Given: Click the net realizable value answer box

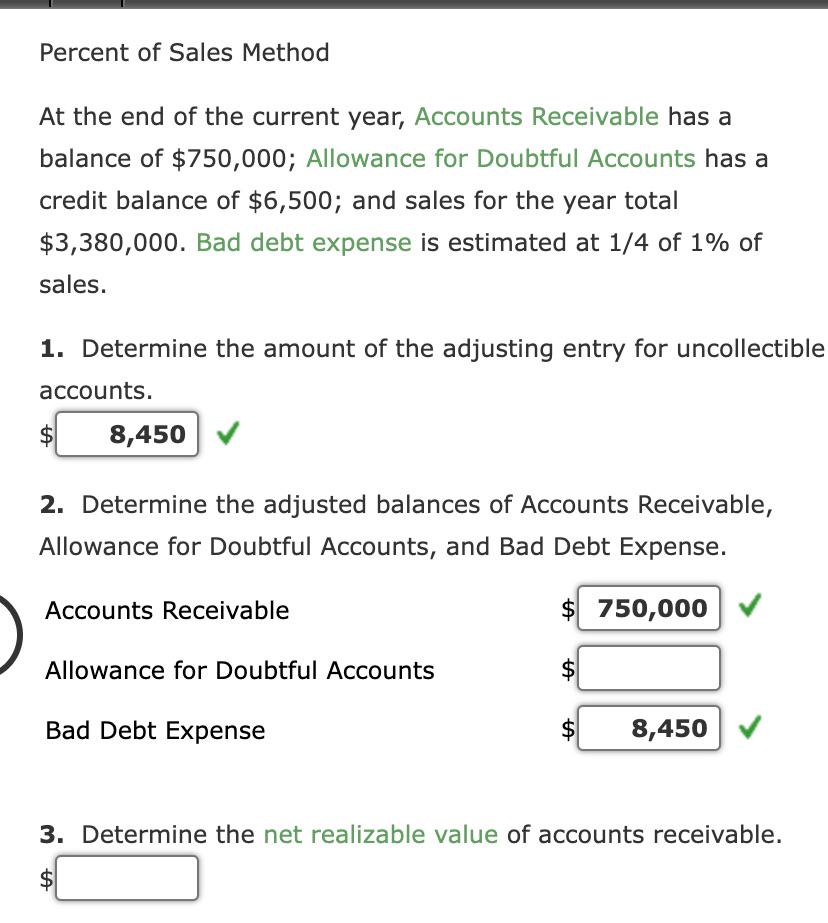Looking at the screenshot, I should pos(127,878).
